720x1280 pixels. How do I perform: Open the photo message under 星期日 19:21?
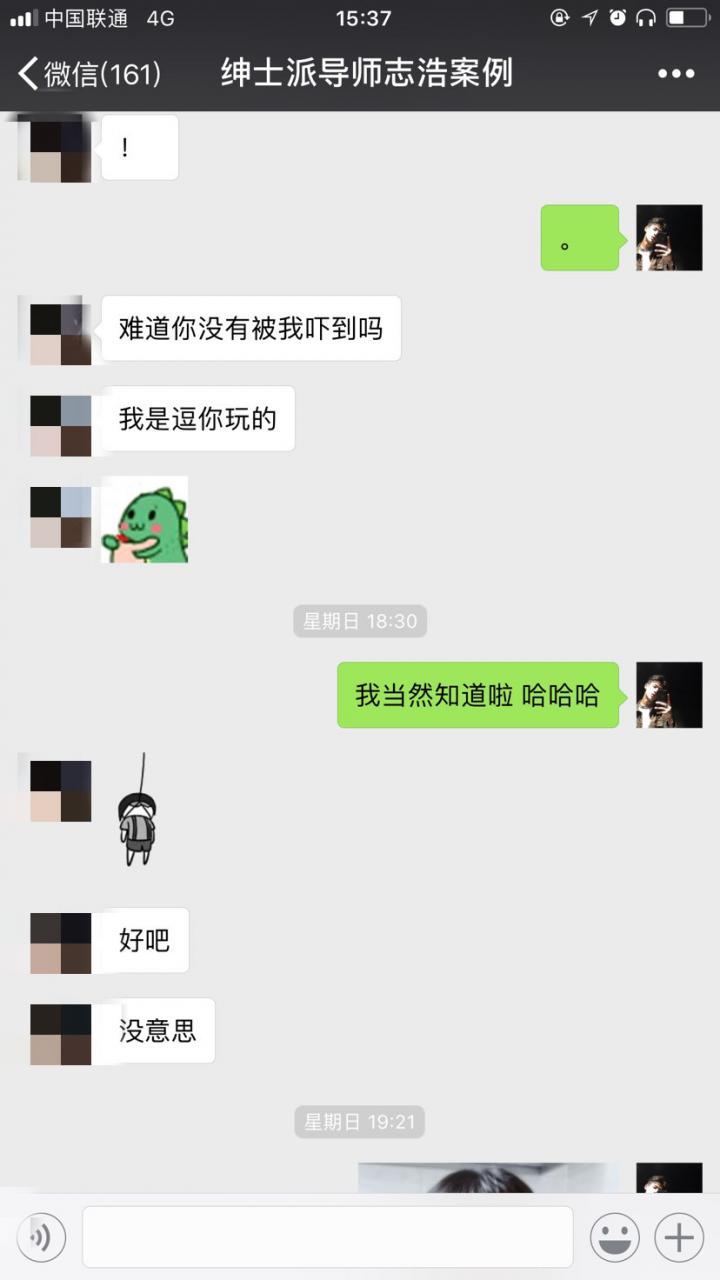point(488,1177)
